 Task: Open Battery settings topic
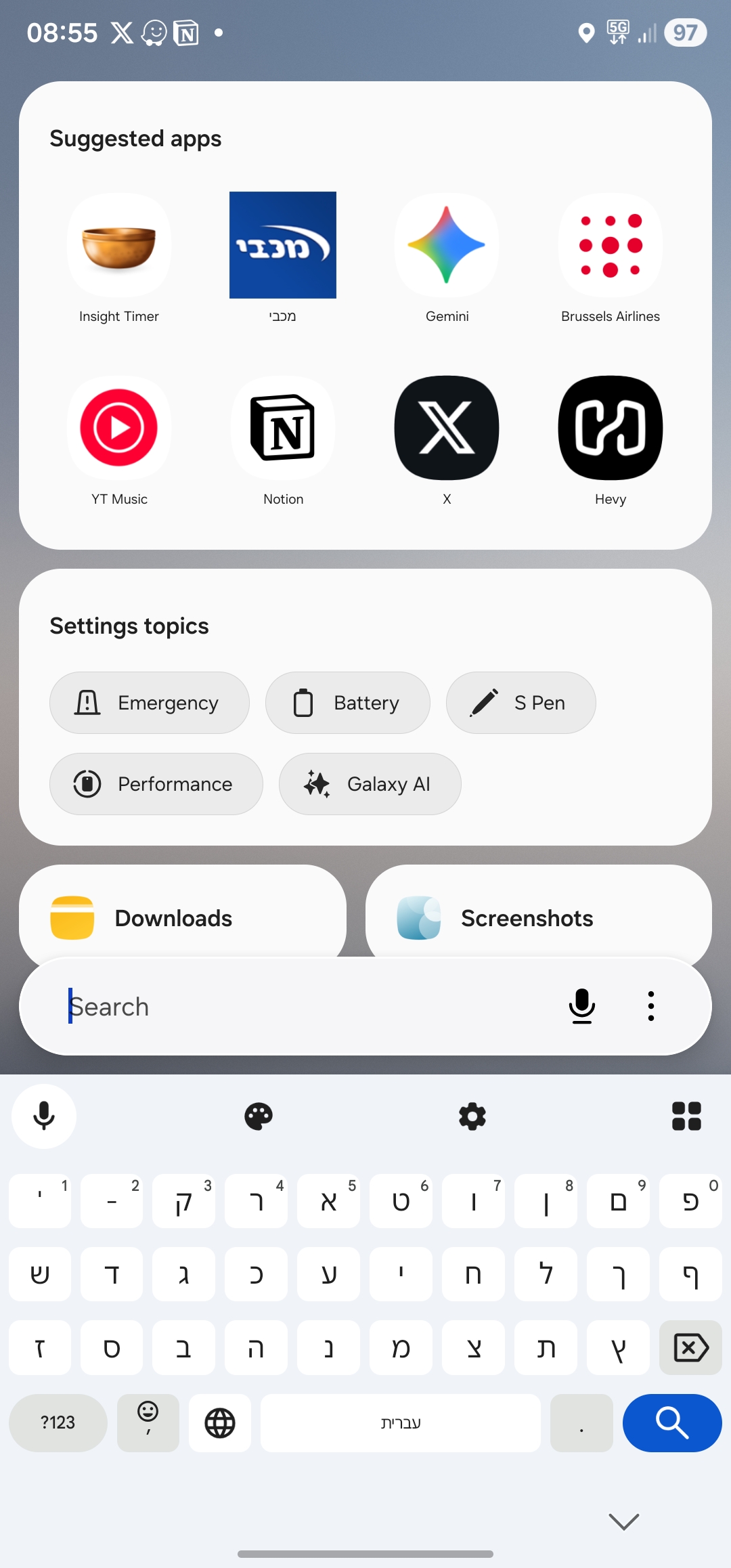[347, 703]
